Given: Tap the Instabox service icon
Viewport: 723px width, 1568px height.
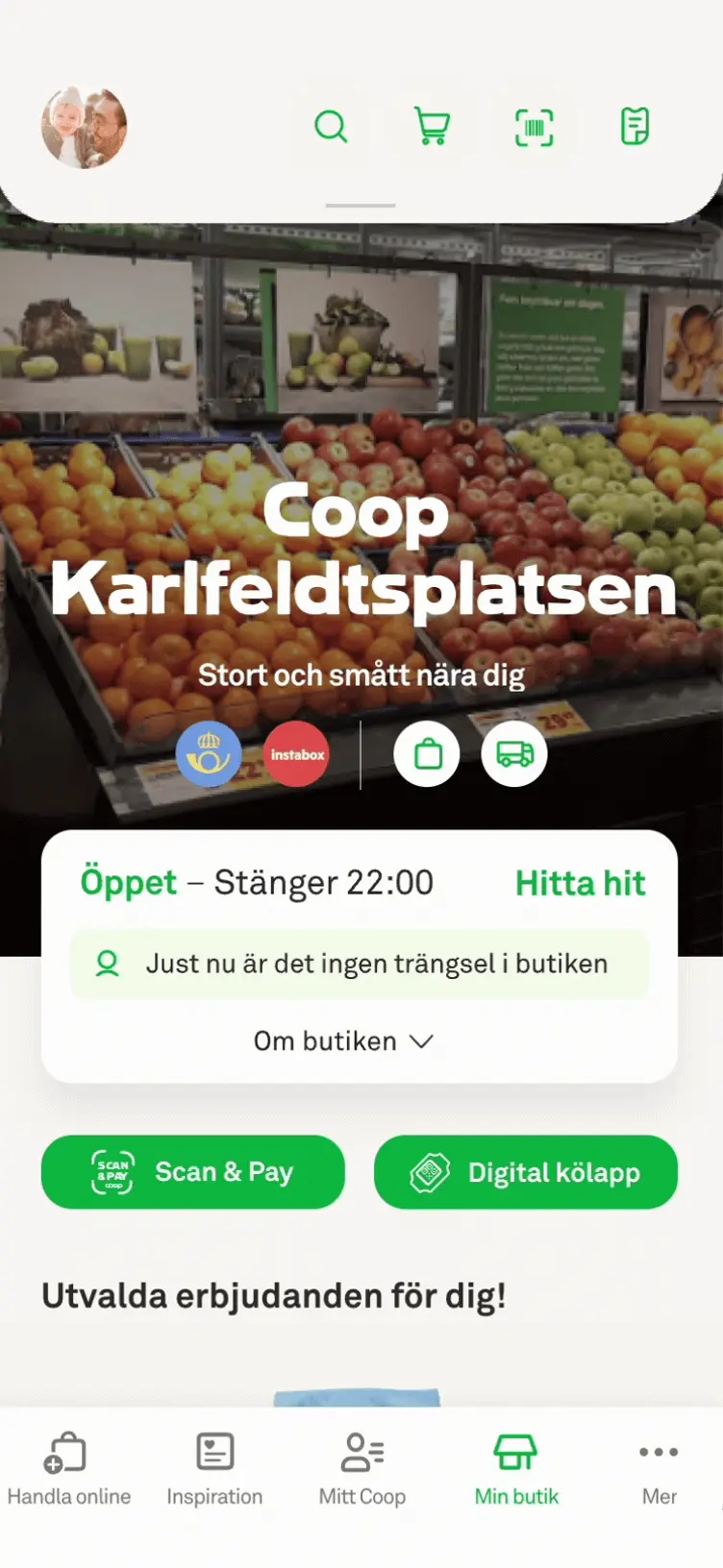Looking at the screenshot, I should pos(296,754).
